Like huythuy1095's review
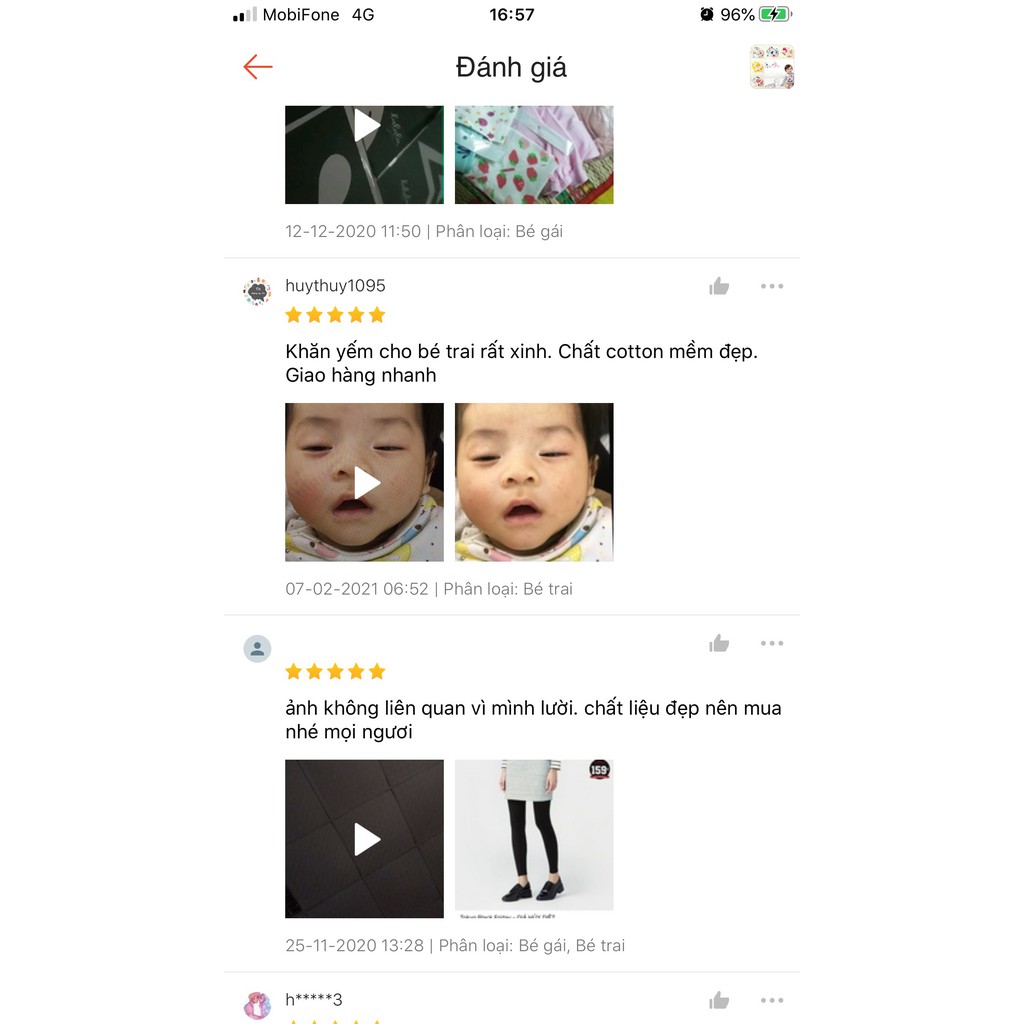The image size is (1024, 1024). click(x=719, y=287)
